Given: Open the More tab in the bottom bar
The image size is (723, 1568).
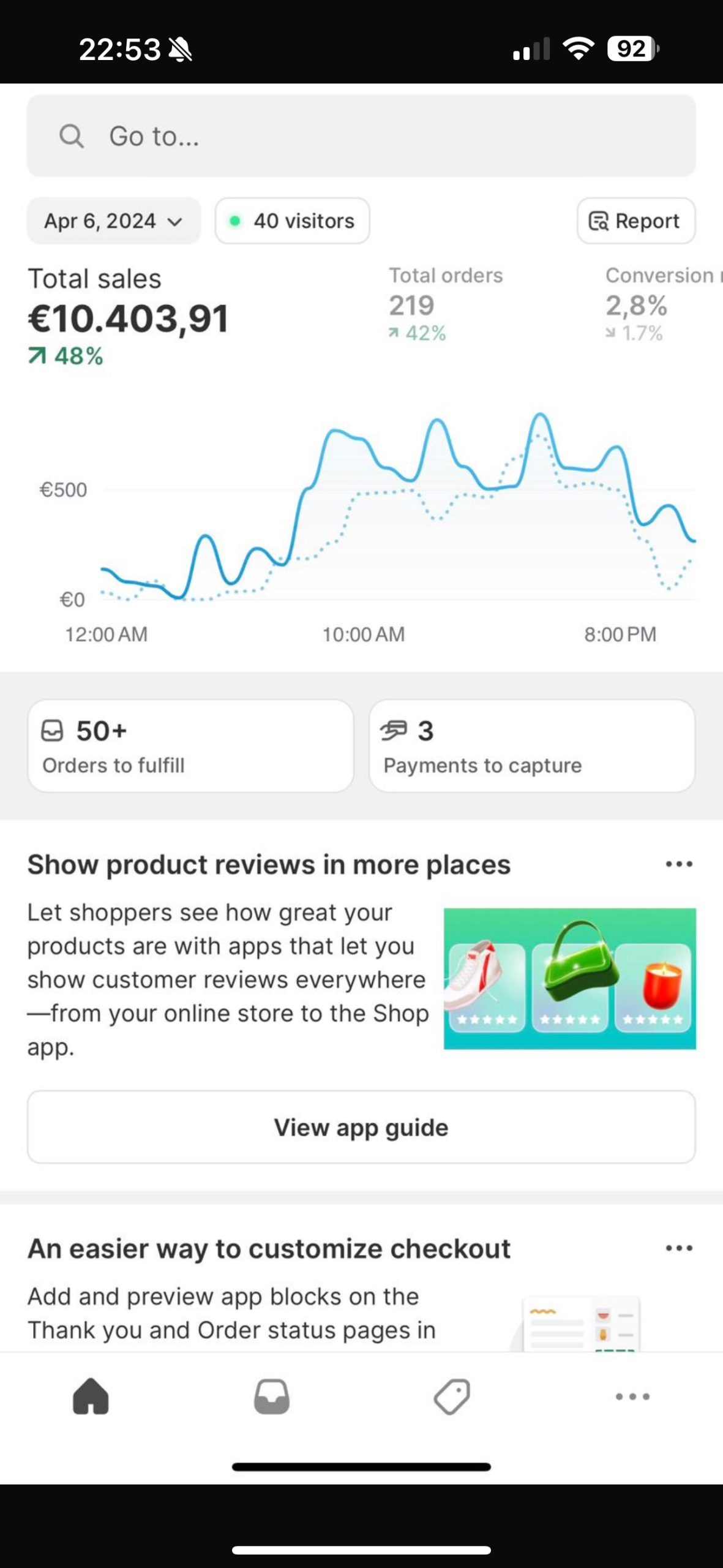Looking at the screenshot, I should tap(632, 1396).
